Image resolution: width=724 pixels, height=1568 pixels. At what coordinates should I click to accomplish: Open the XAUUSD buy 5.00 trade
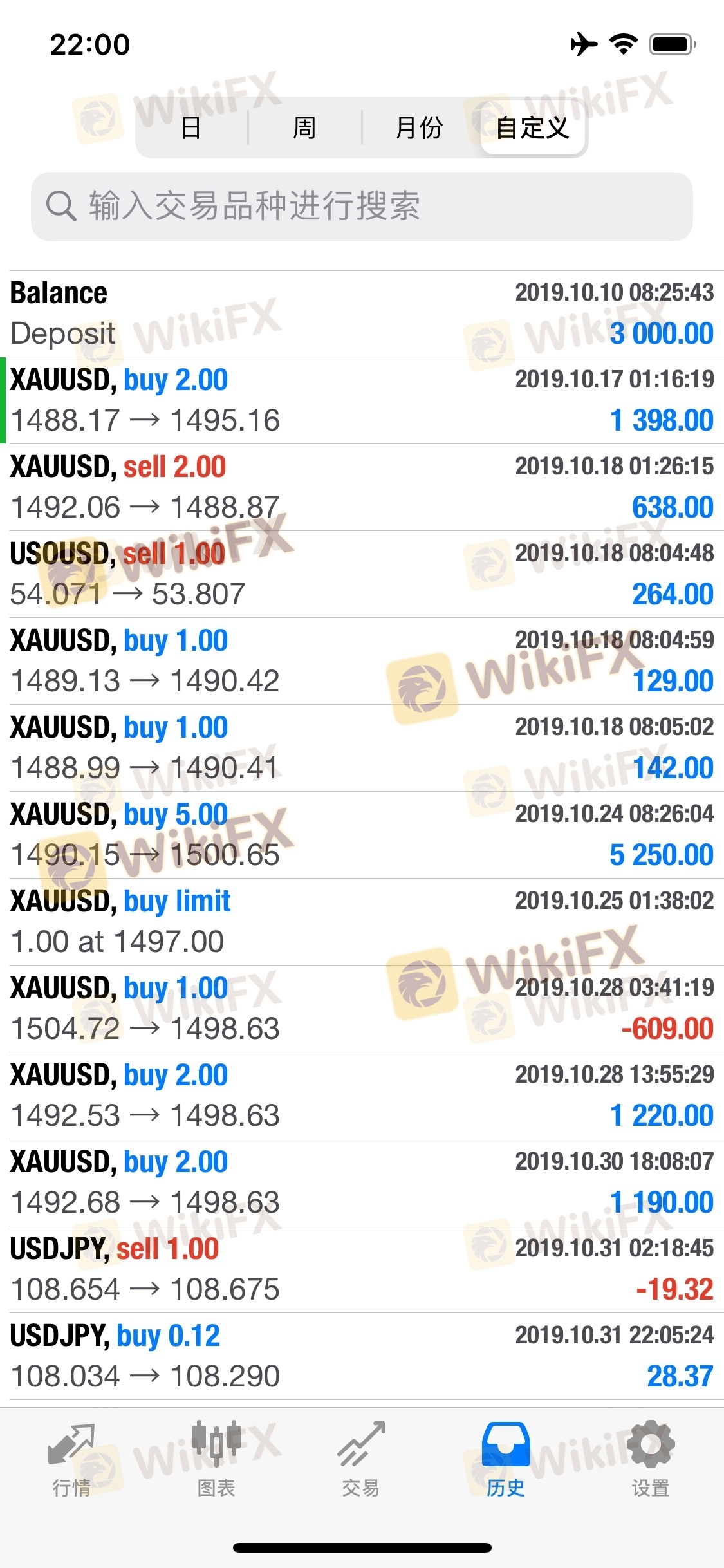362,835
